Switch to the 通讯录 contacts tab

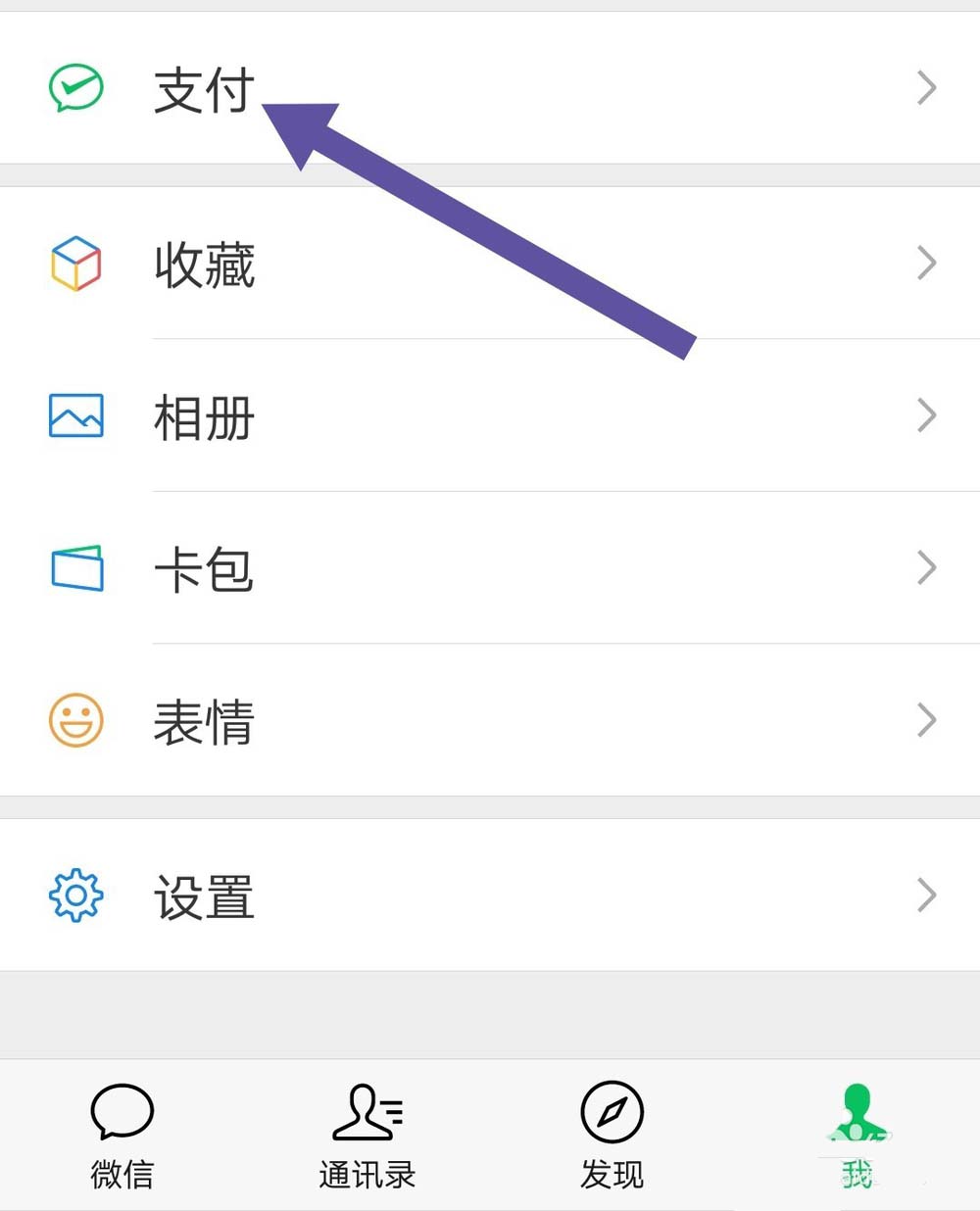point(367,1137)
